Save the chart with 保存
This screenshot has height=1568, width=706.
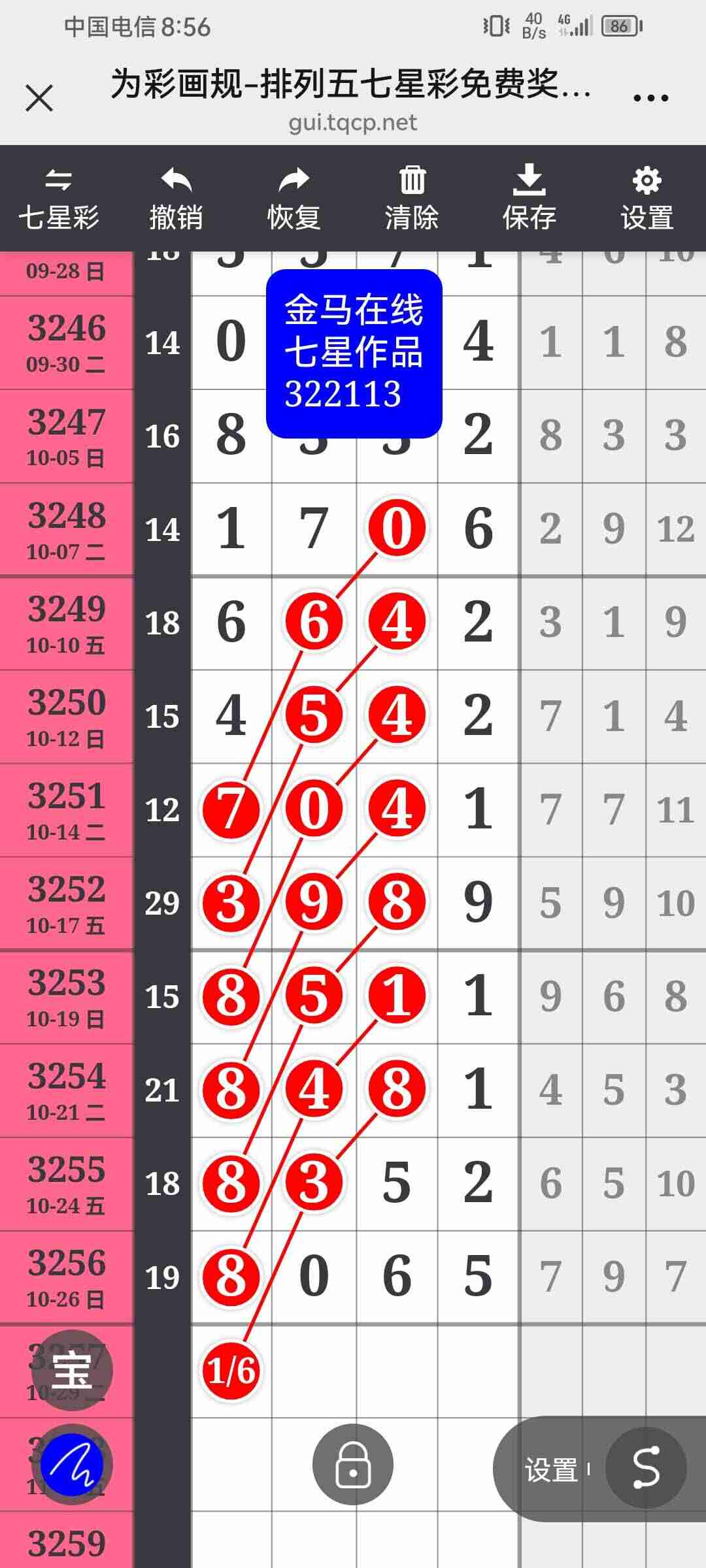[x=529, y=199]
